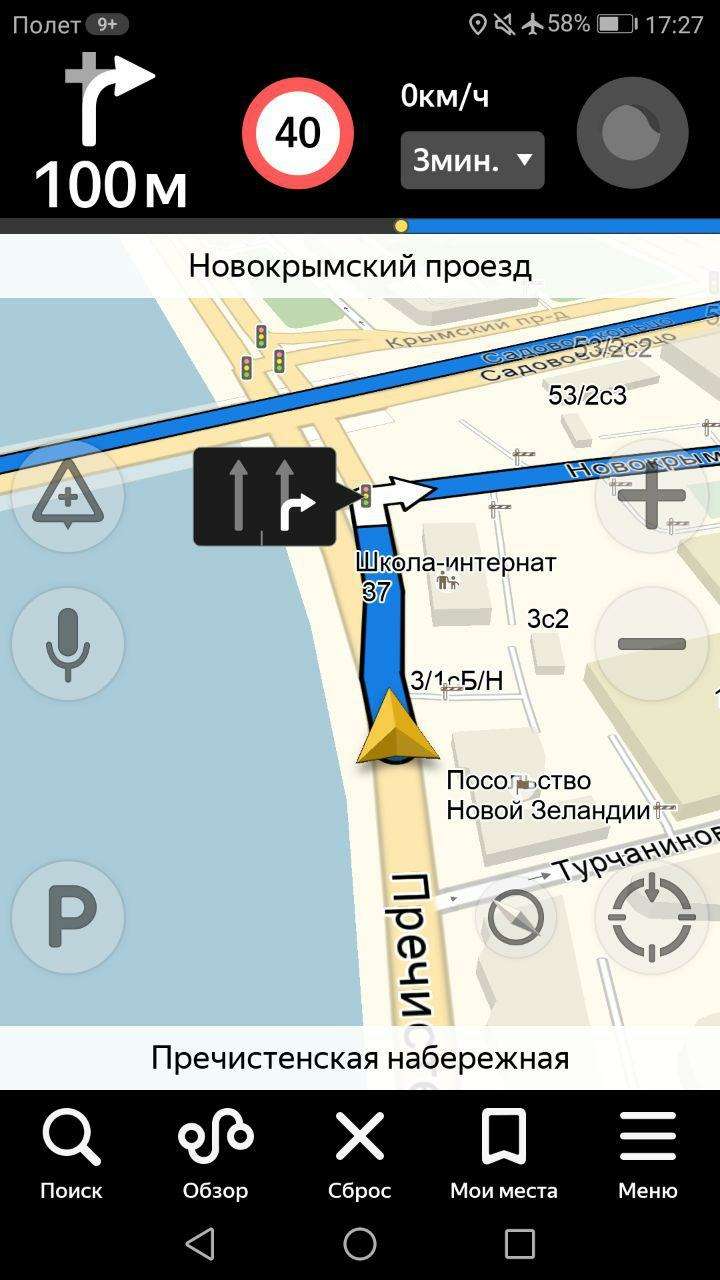Open the system recent apps button

click(520, 1244)
